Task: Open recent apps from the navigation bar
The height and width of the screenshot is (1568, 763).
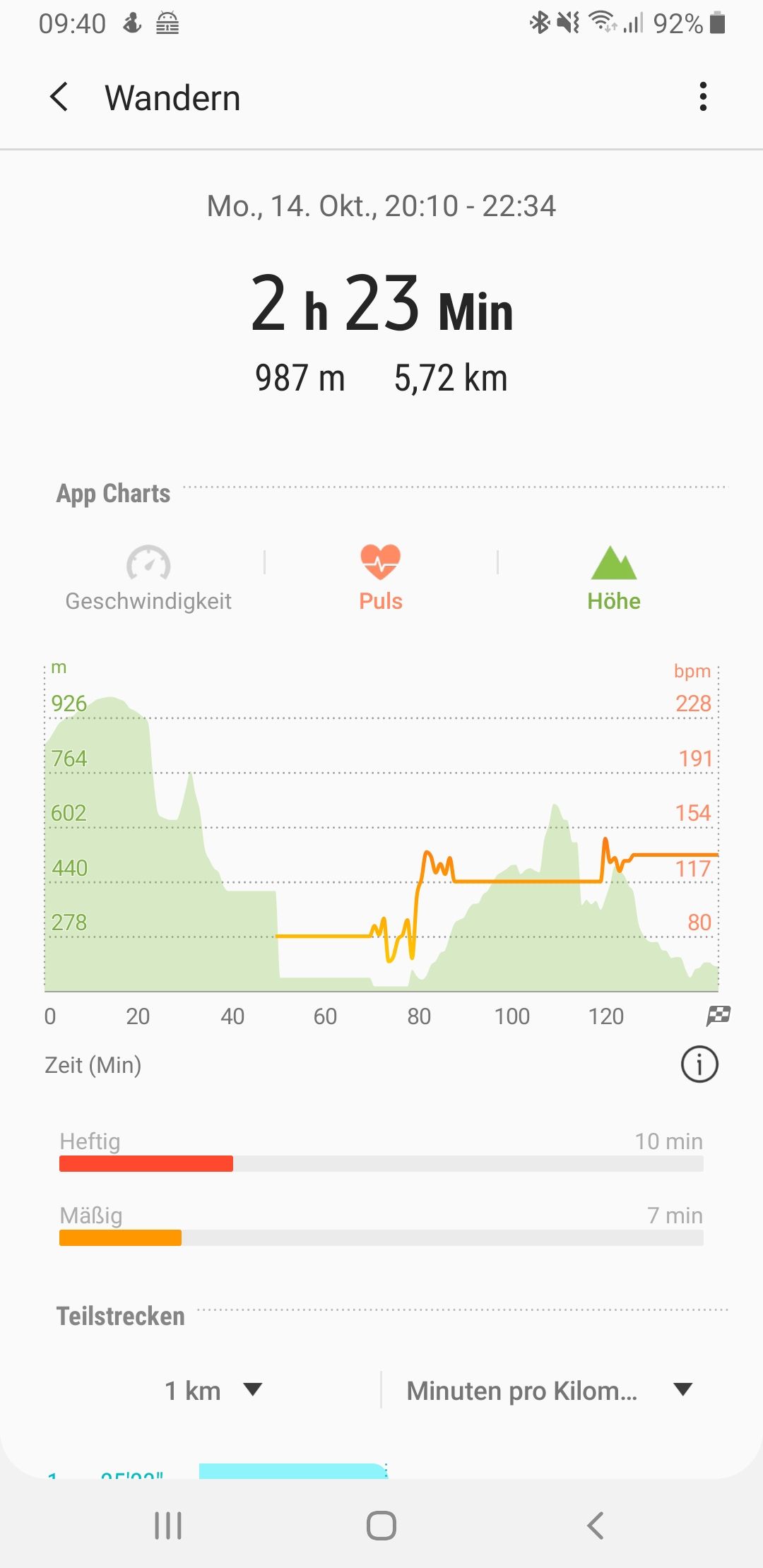Action: pos(168,1526)
